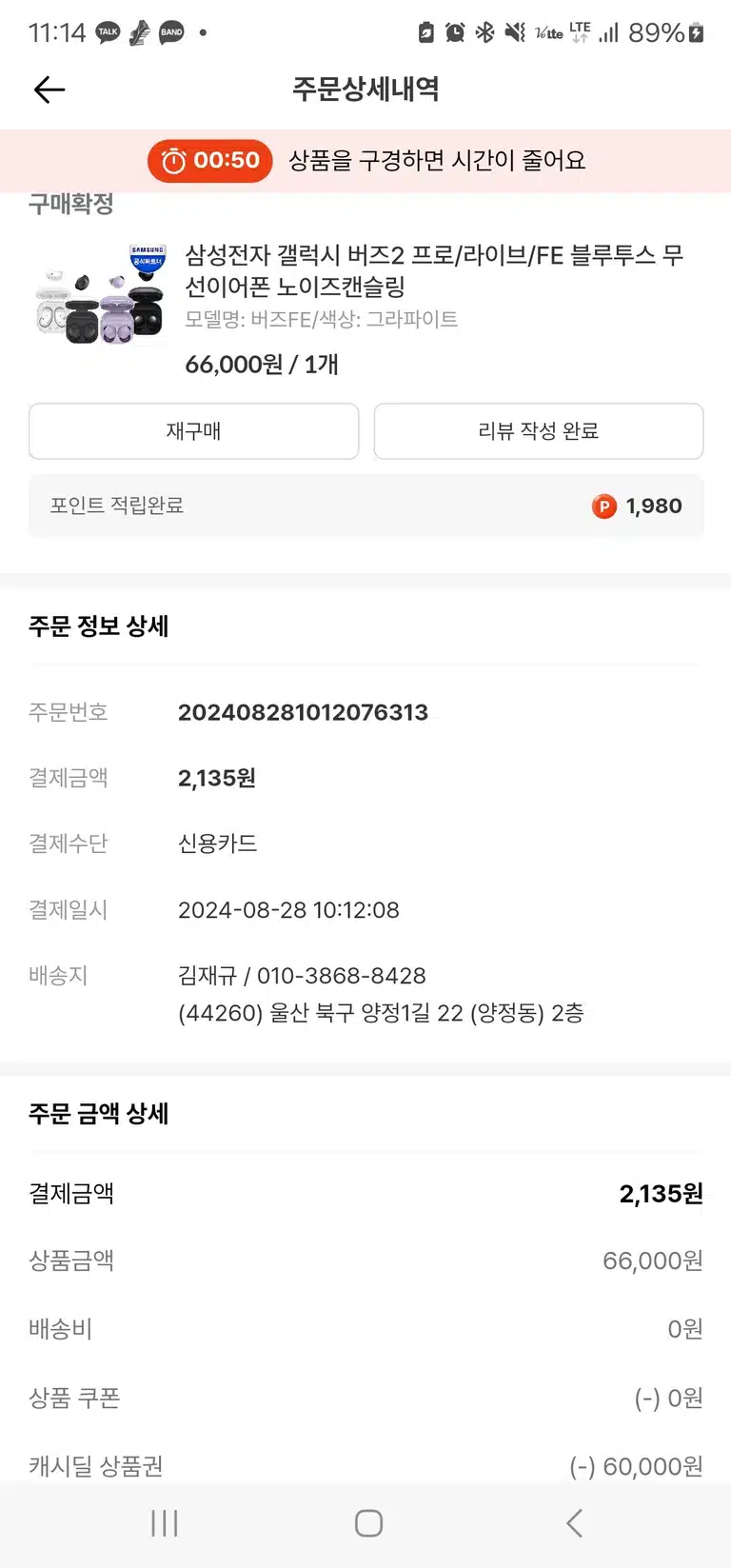
Task: Open the 포인트 적립완료 row
Action: pyautogui.click(x=366, y=506)
